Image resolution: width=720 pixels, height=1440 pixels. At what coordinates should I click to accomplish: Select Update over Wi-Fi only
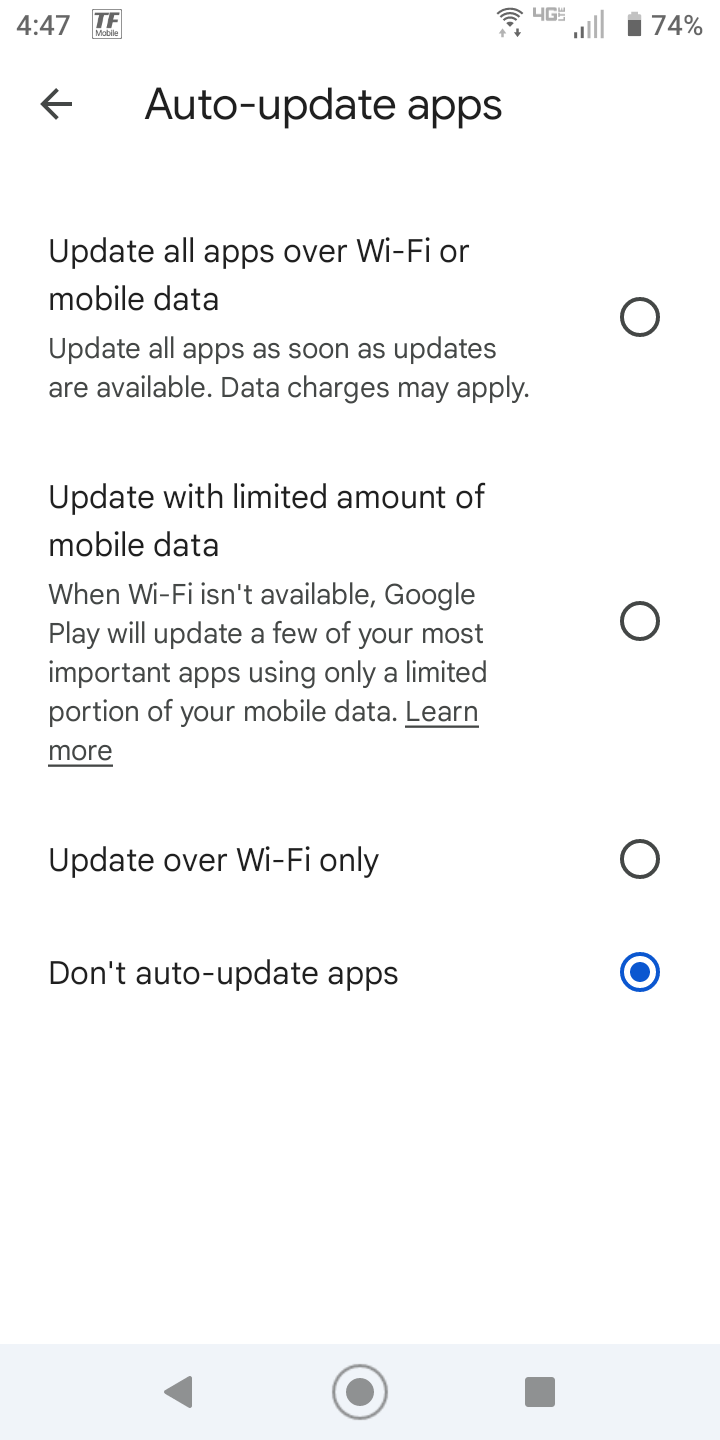tap(360, 860)
